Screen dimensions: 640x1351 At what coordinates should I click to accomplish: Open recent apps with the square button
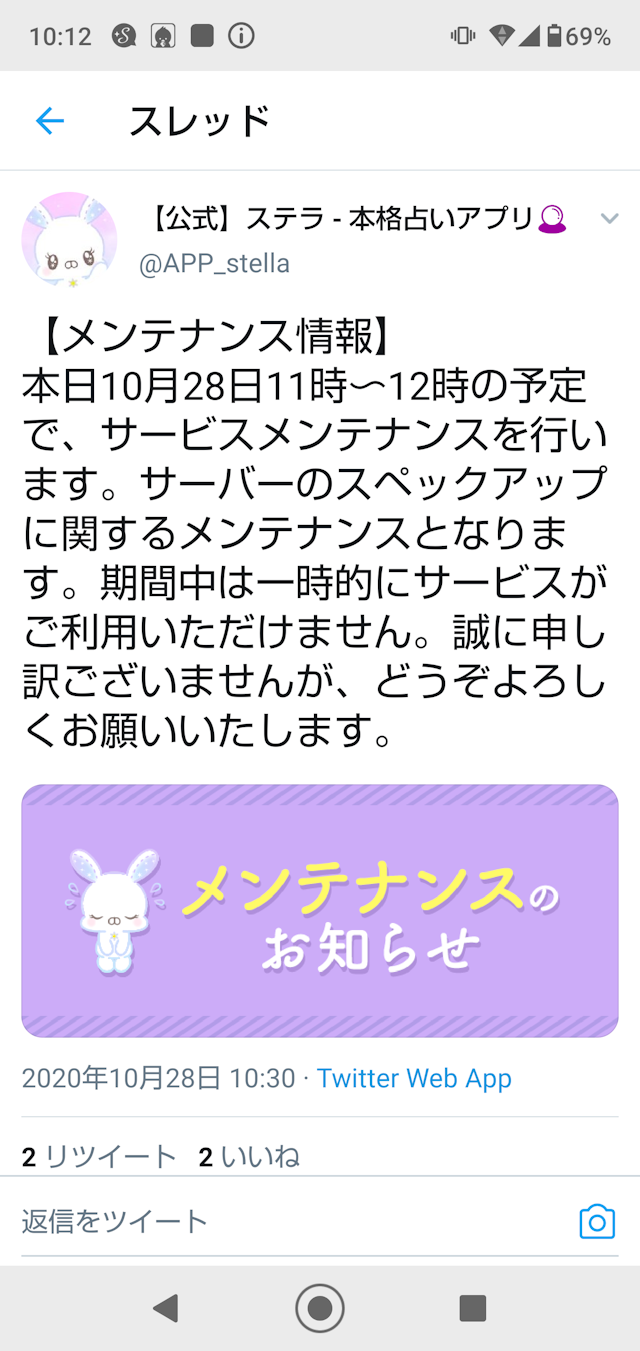tap(472, 1308)
